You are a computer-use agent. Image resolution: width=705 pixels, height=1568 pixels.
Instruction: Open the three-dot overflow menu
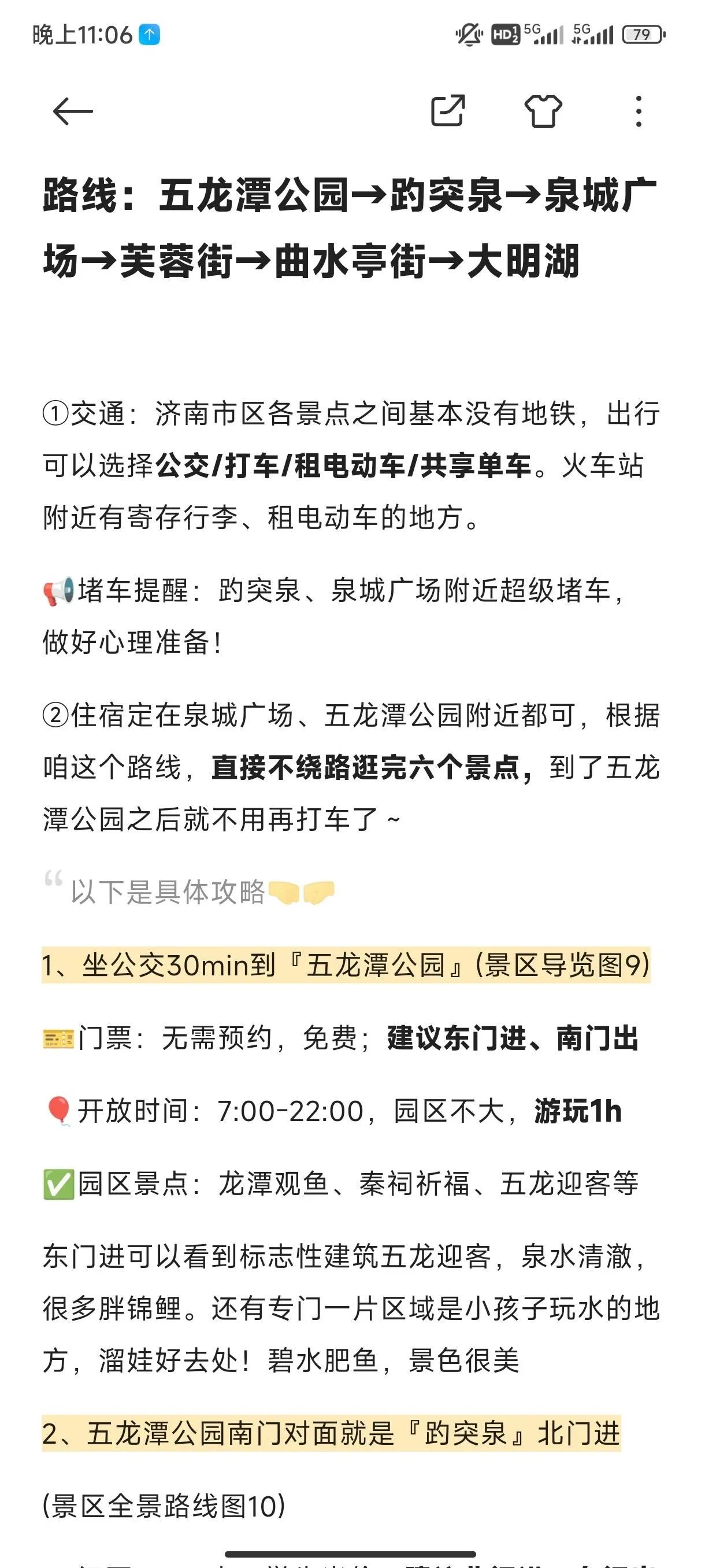638,112
